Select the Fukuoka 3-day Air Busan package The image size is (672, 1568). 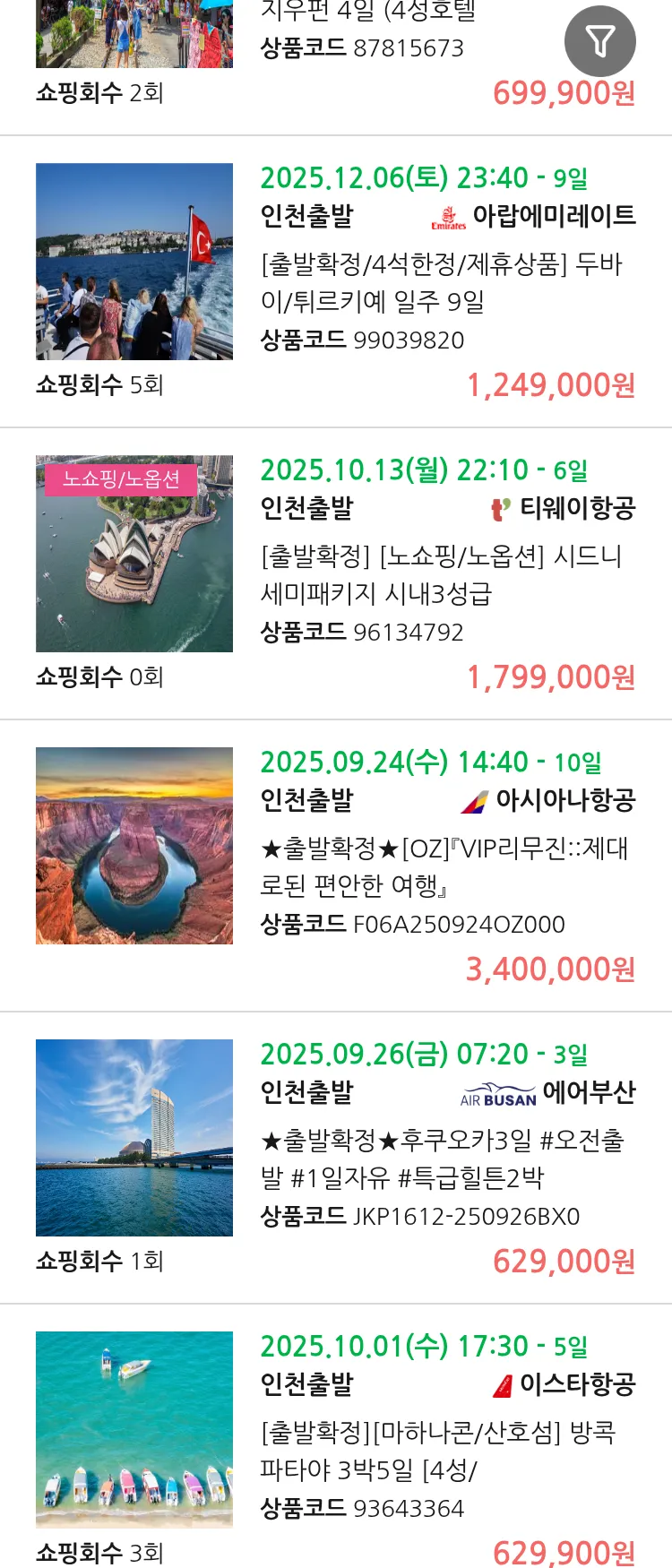pos(443,1159)
